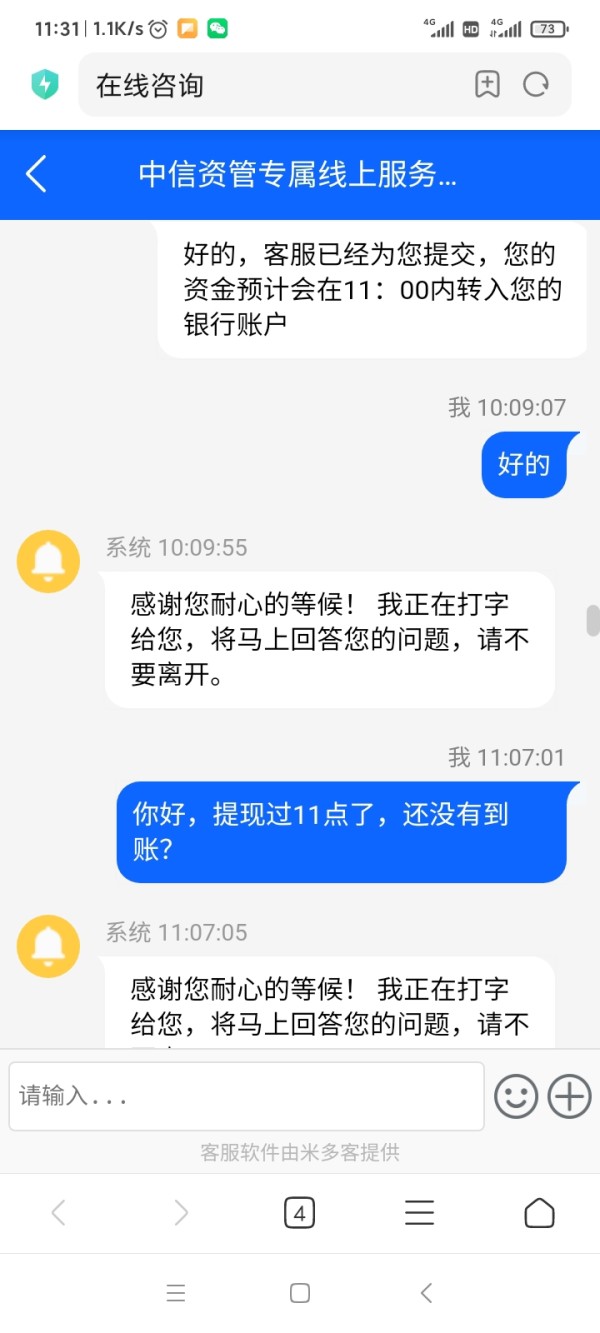Focus the 请输入 message field
The width and height of the screenshot is (600, 1333).
click(247, 1096)
